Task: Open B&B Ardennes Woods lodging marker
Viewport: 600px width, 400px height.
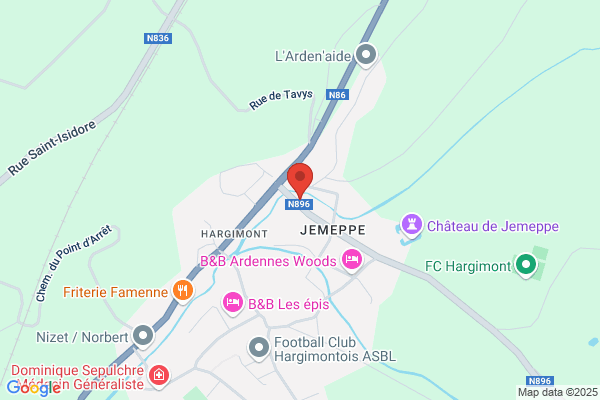Action: click(x=352, y=261)
